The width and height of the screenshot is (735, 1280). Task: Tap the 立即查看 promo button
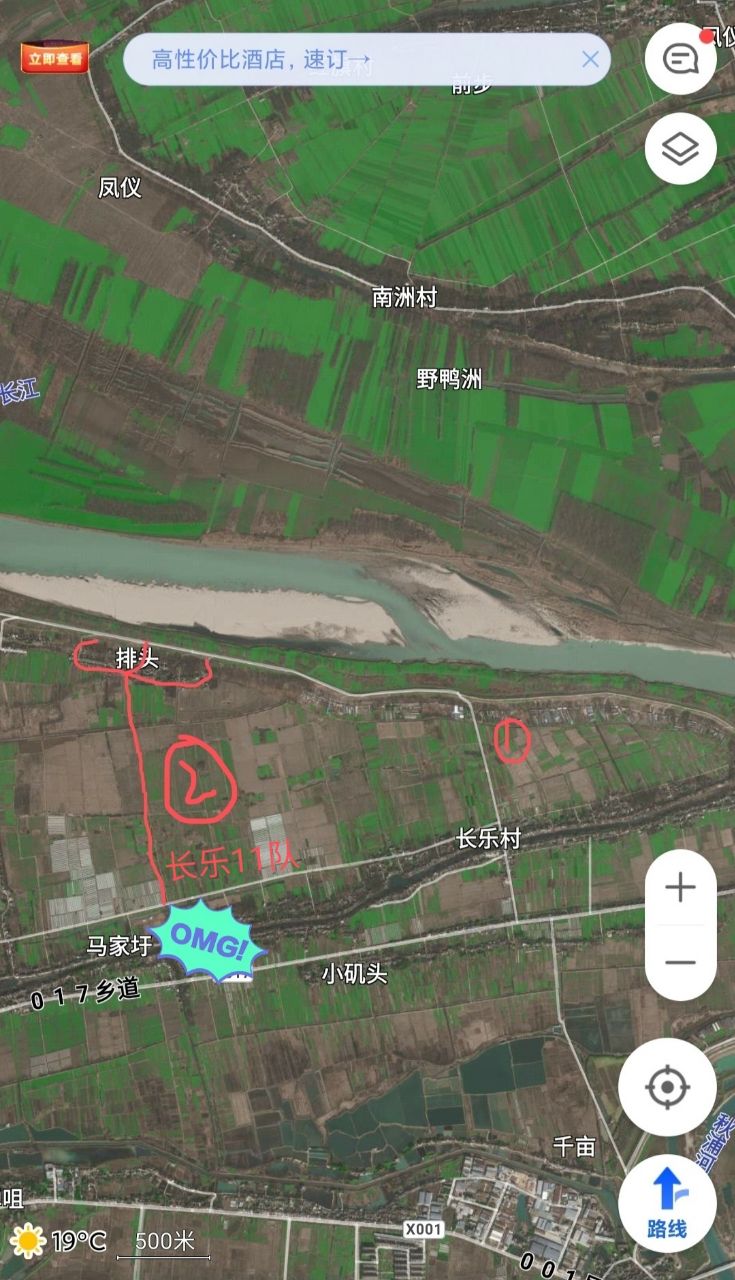[56, 59]
